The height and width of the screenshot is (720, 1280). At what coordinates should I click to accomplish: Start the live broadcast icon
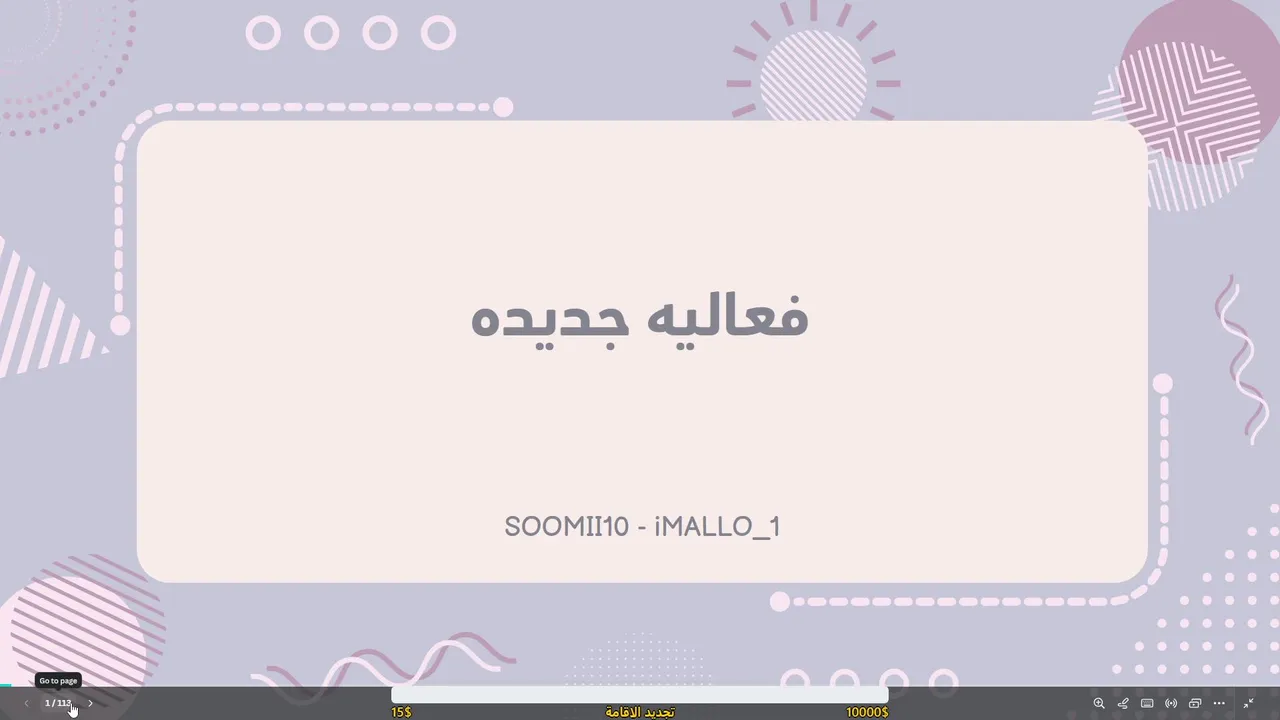[1171, 703]
